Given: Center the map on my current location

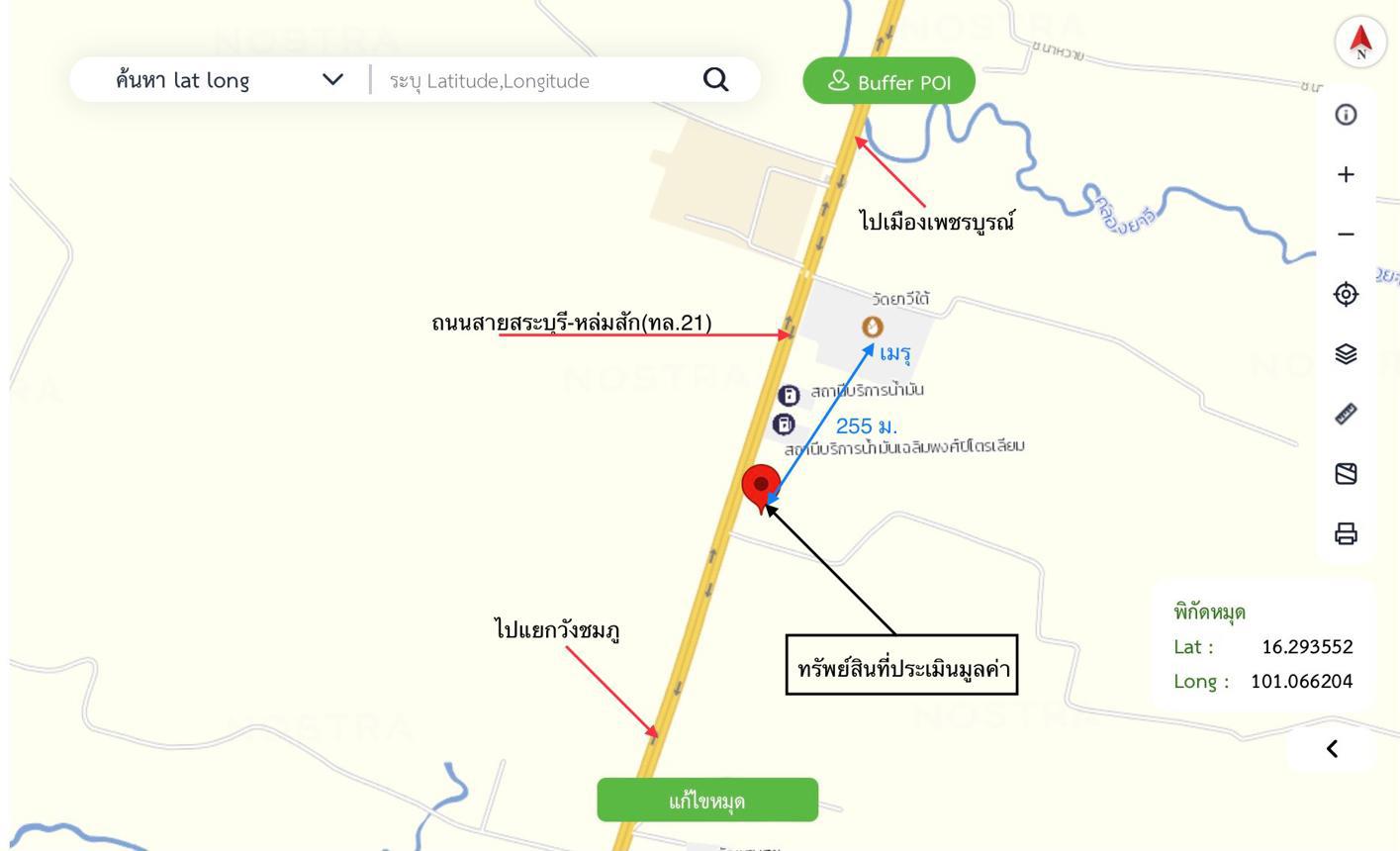Looking at the screenshot, I should [1346, 294].
